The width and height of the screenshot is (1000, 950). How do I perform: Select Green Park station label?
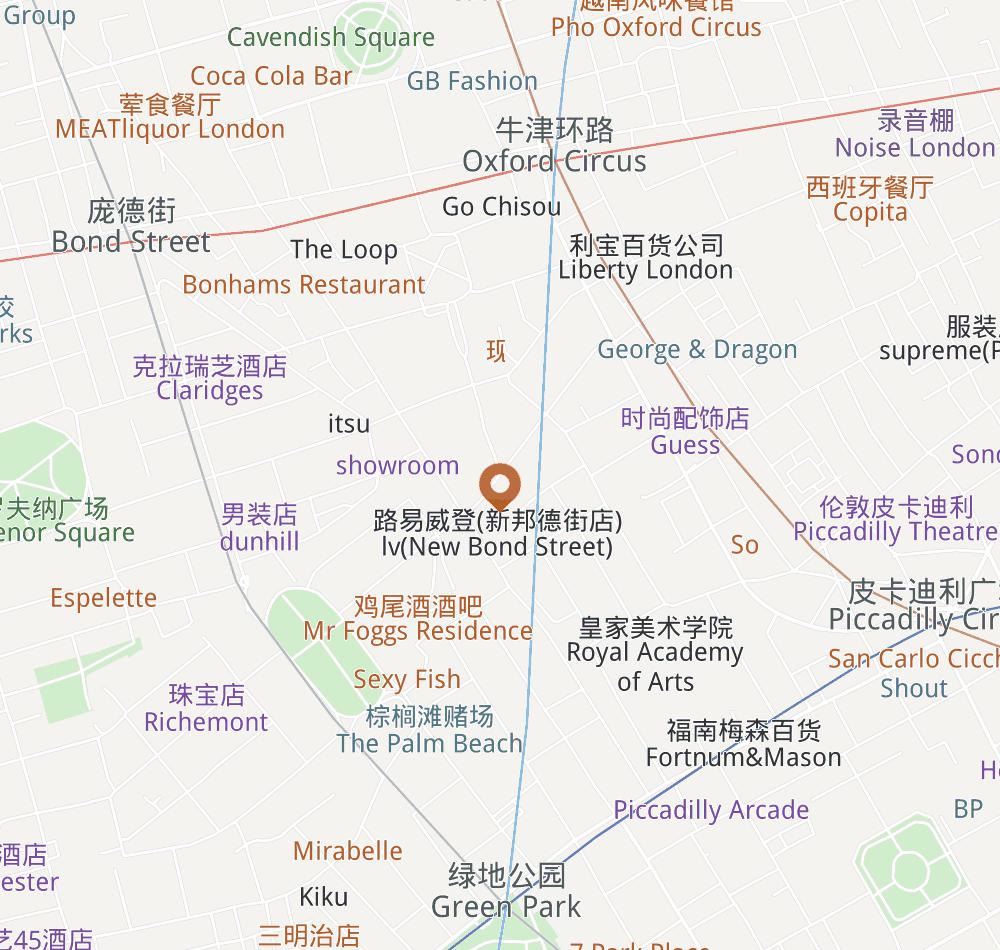point(506,906)
